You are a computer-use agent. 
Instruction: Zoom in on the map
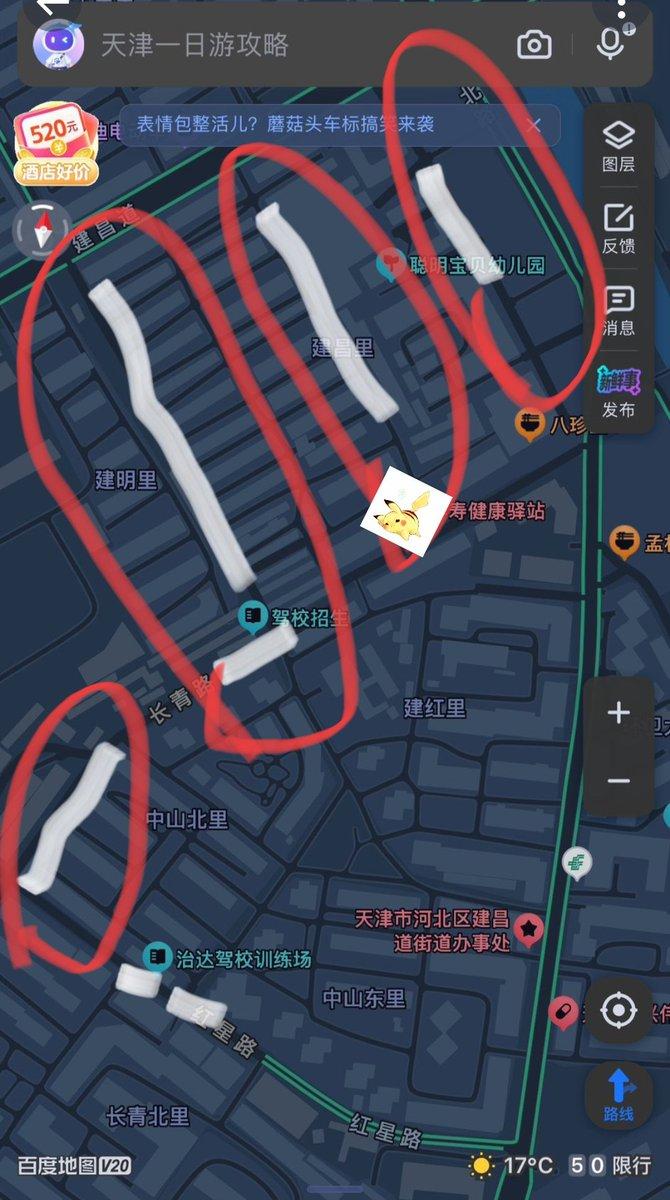coord(619,713)
